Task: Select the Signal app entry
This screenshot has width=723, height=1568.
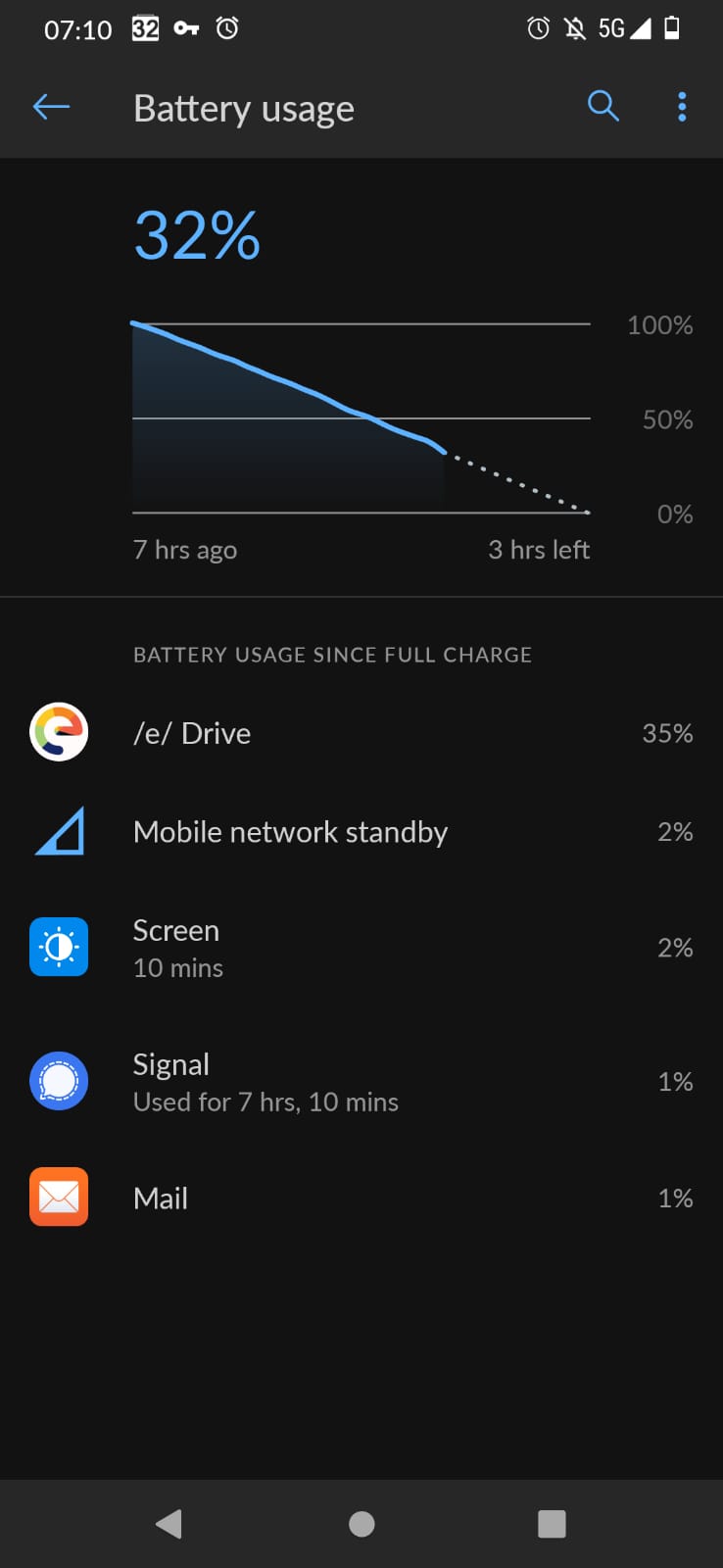Action: (361, 1082)
